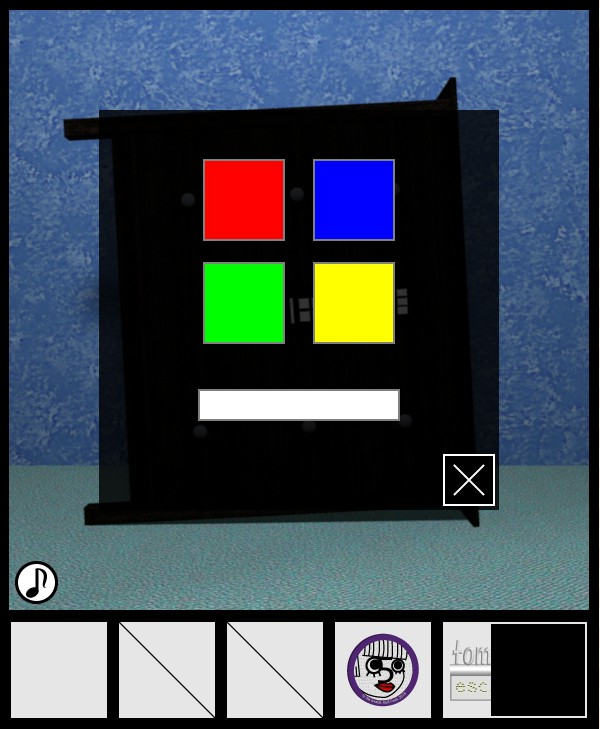Screen dimensions: 600x729
Task: Toggle the music note sound button
Action: point(36,582)
